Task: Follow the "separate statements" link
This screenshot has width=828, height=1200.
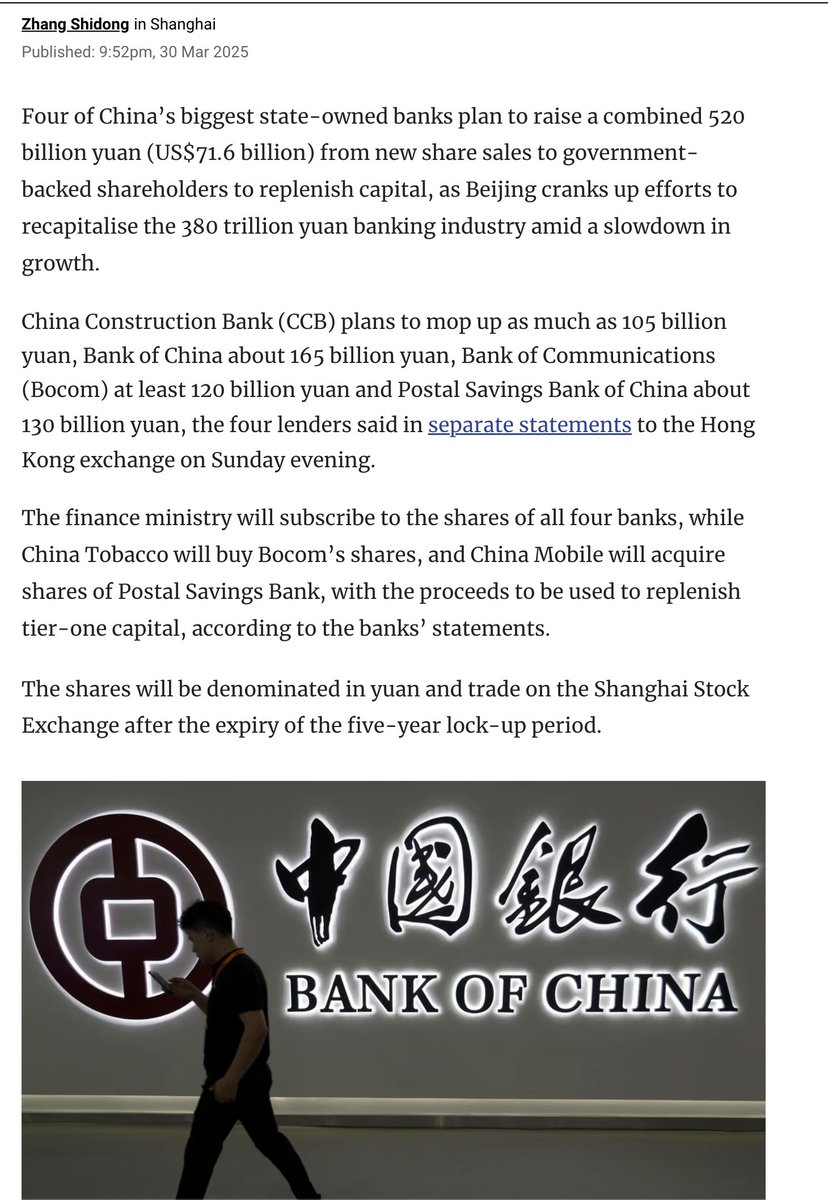Action: pyautogui.click(x=529, y=425)
